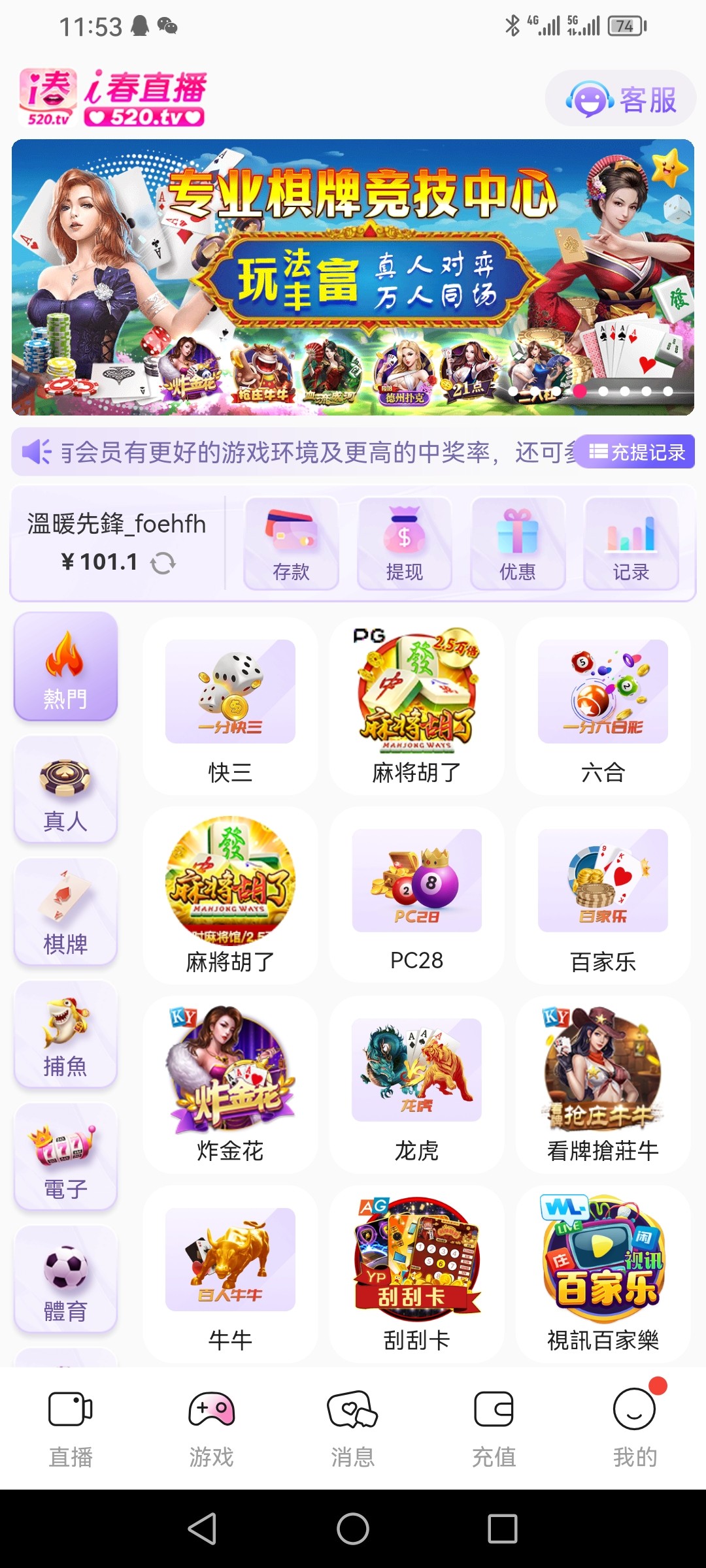706x1568 pixels.
Task: Open the 快三 game
Action: click(x=230, y=707)
